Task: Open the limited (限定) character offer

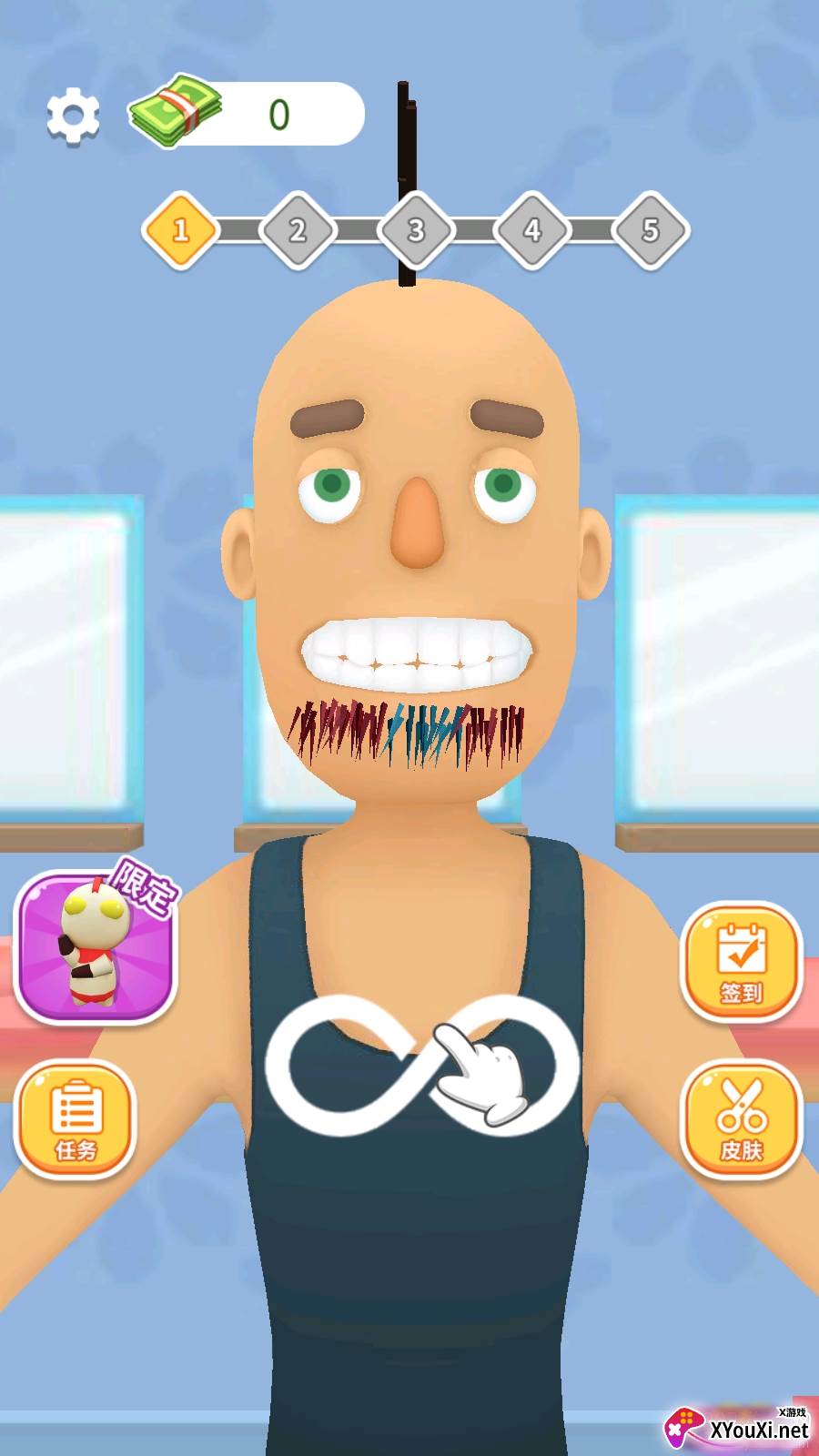Action: point(96,946)
